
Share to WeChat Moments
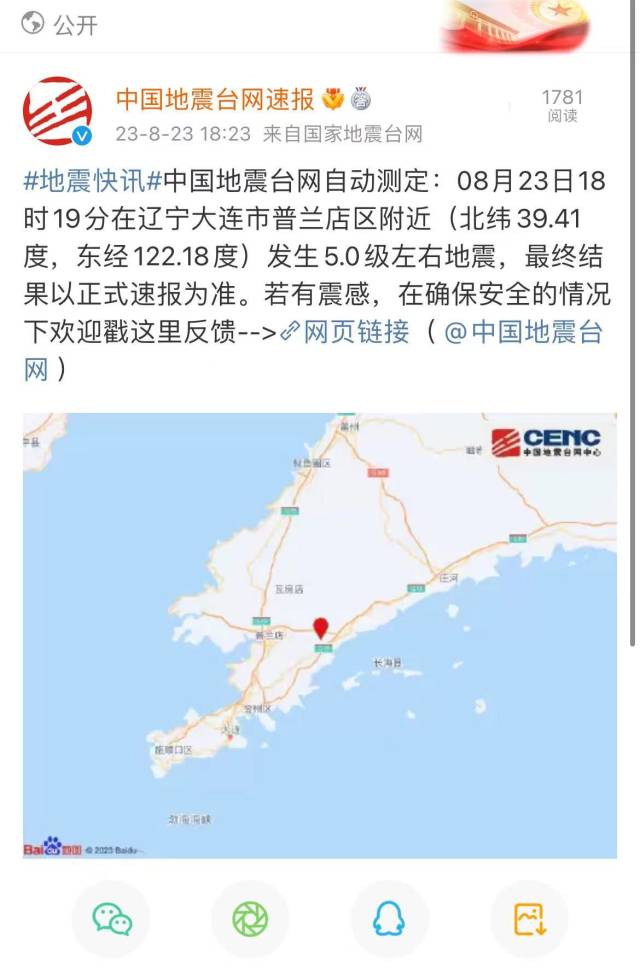point(250,919)
